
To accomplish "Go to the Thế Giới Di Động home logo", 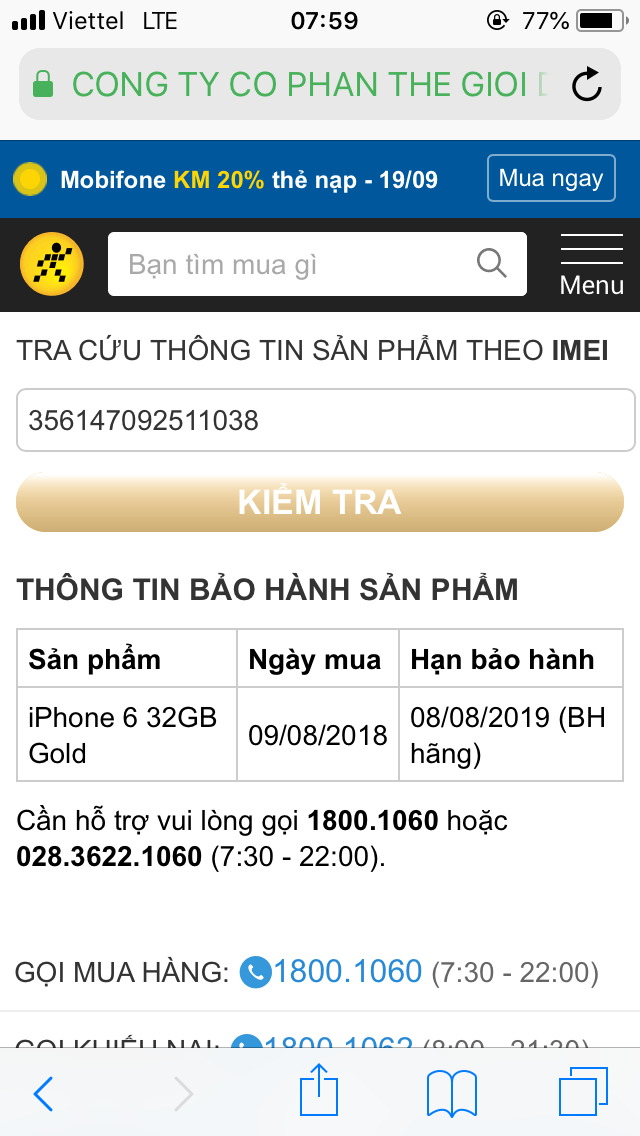I will [52, 266].
